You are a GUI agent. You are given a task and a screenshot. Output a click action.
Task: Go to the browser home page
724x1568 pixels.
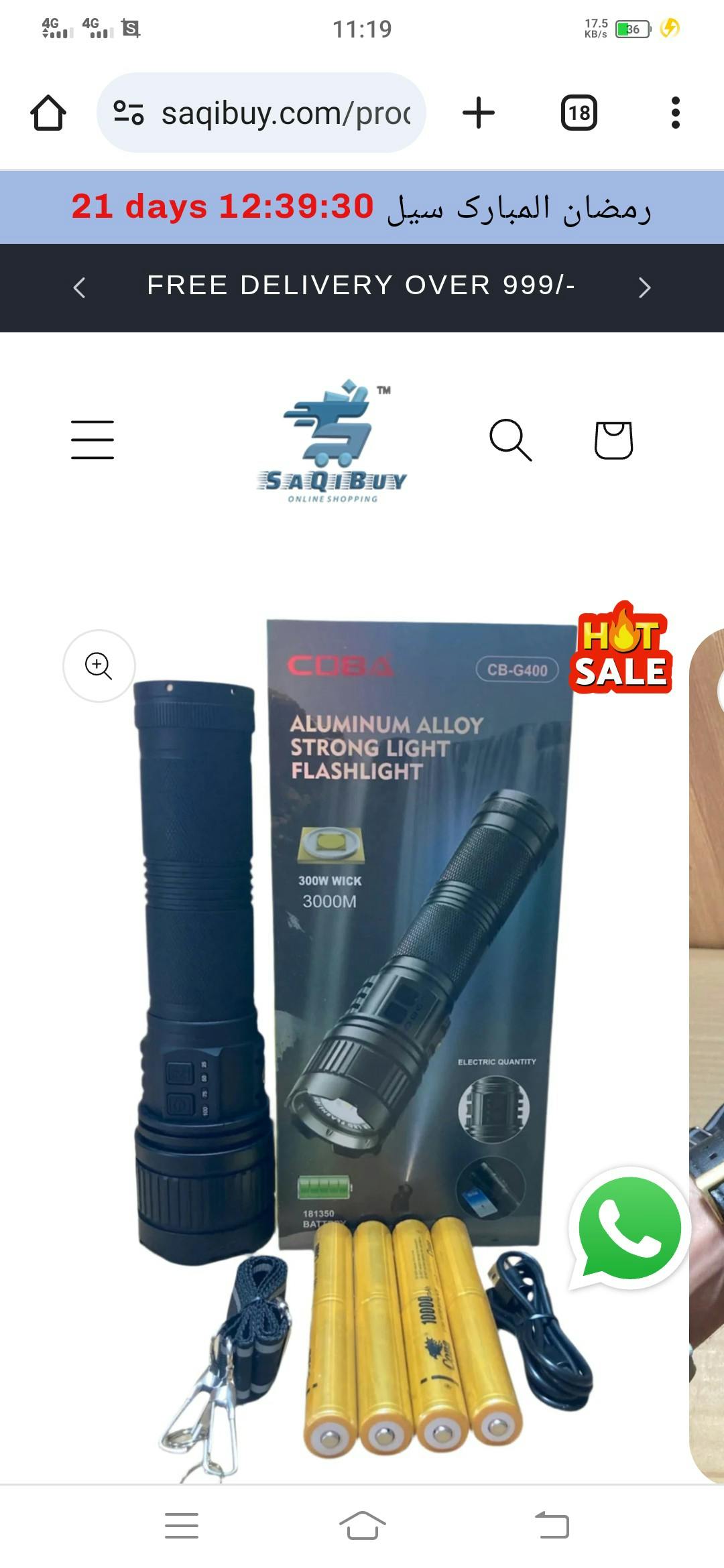(48, 113)
